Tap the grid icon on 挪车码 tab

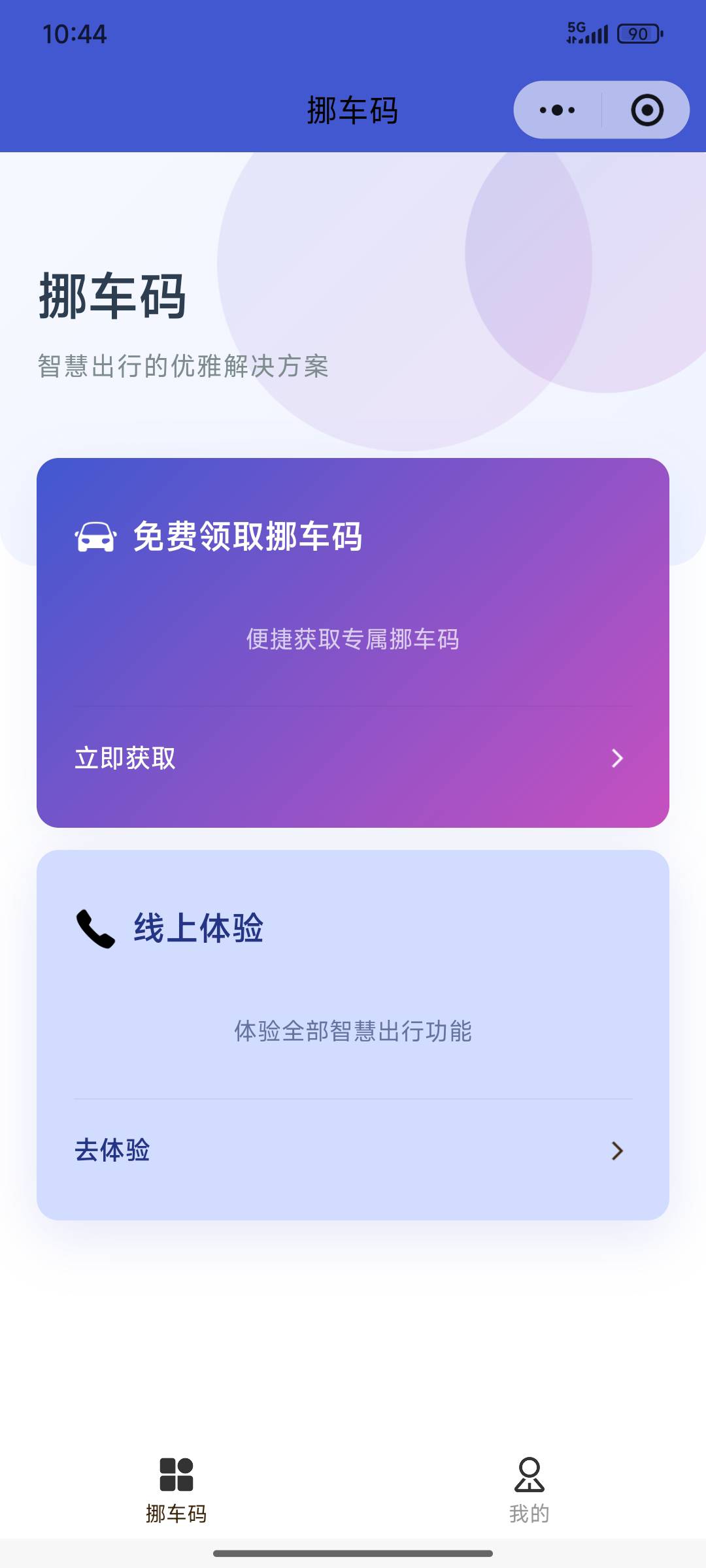coord(175,1472)
